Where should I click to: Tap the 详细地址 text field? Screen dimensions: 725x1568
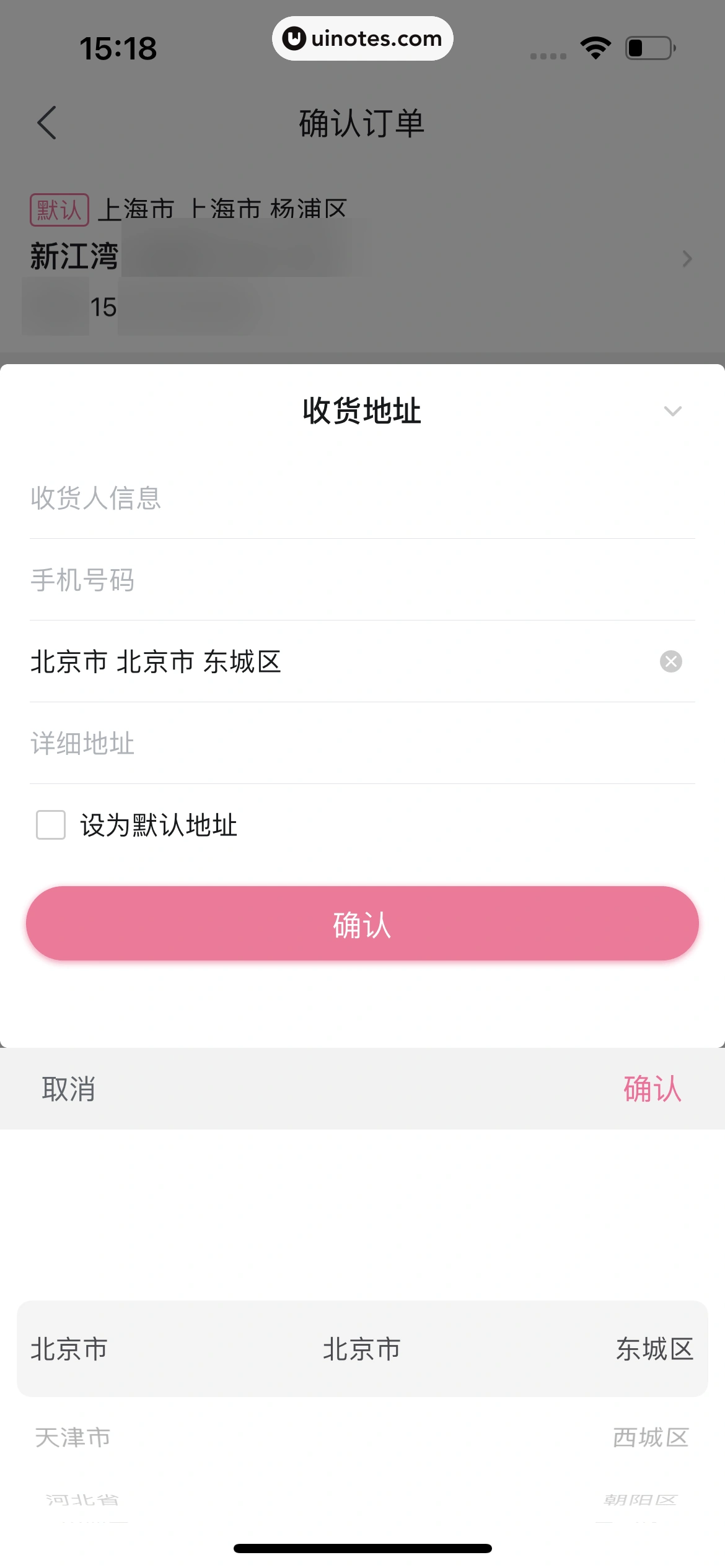(362, 743)
